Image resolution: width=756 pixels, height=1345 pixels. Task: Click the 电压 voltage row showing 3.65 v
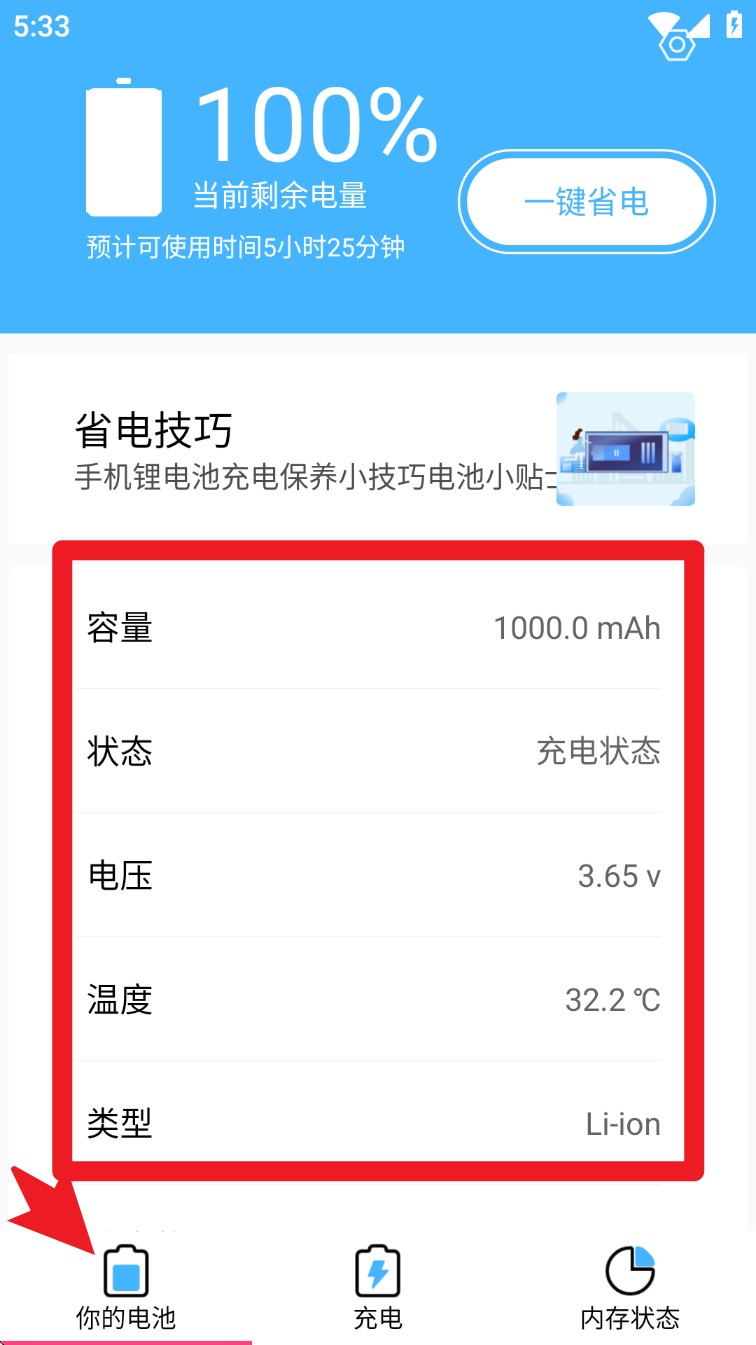pyautogui.click(x=378, y=876)
